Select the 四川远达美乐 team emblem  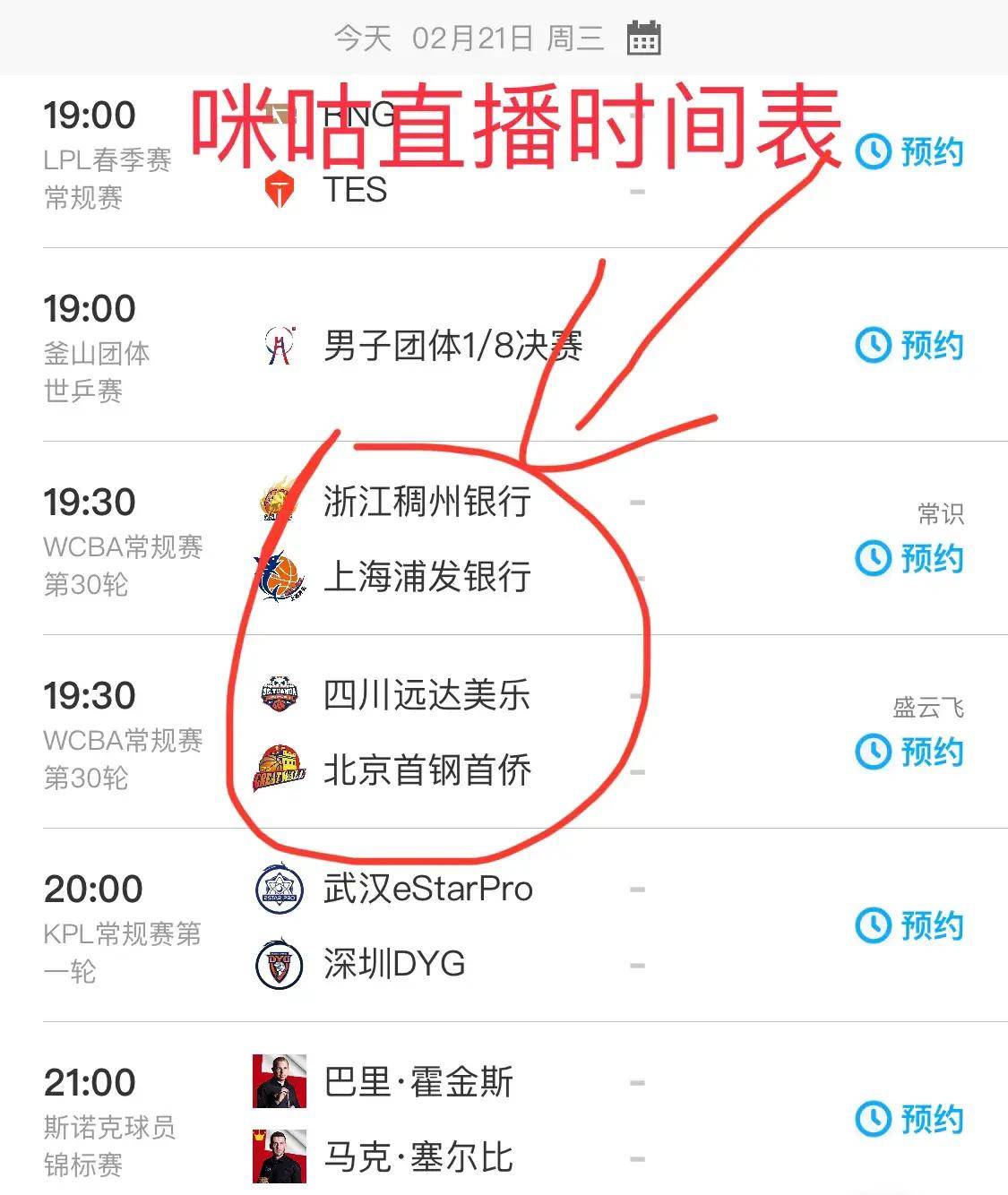[x=279, y=695]
